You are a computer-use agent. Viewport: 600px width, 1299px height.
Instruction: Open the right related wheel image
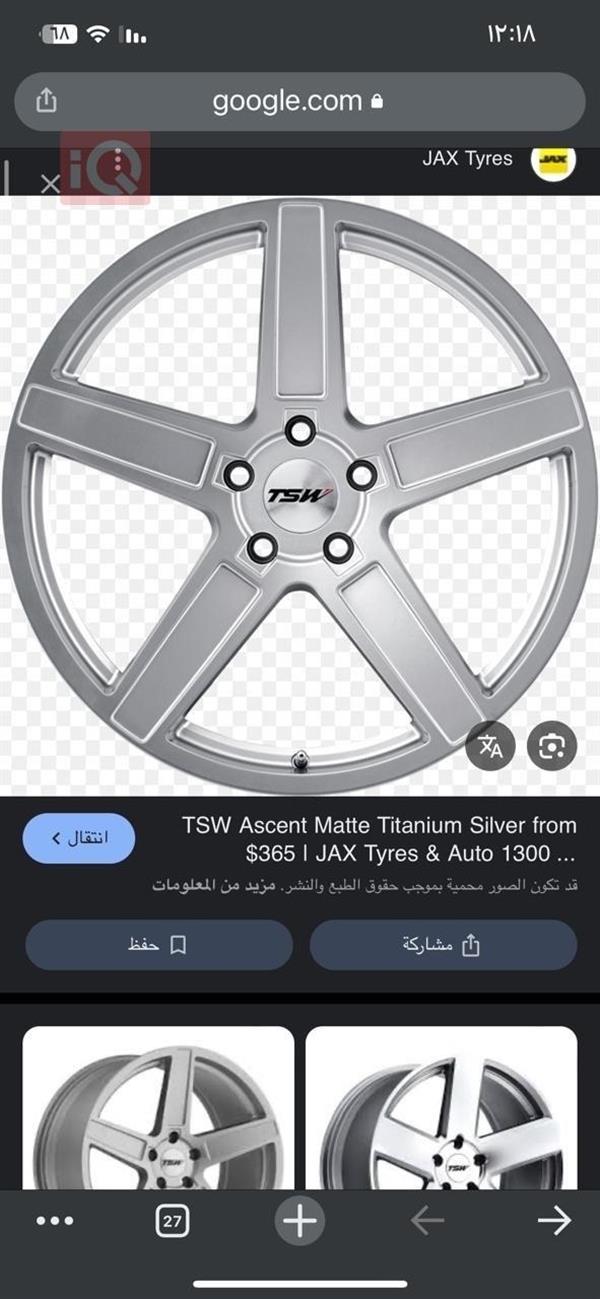pos(441,1110)
